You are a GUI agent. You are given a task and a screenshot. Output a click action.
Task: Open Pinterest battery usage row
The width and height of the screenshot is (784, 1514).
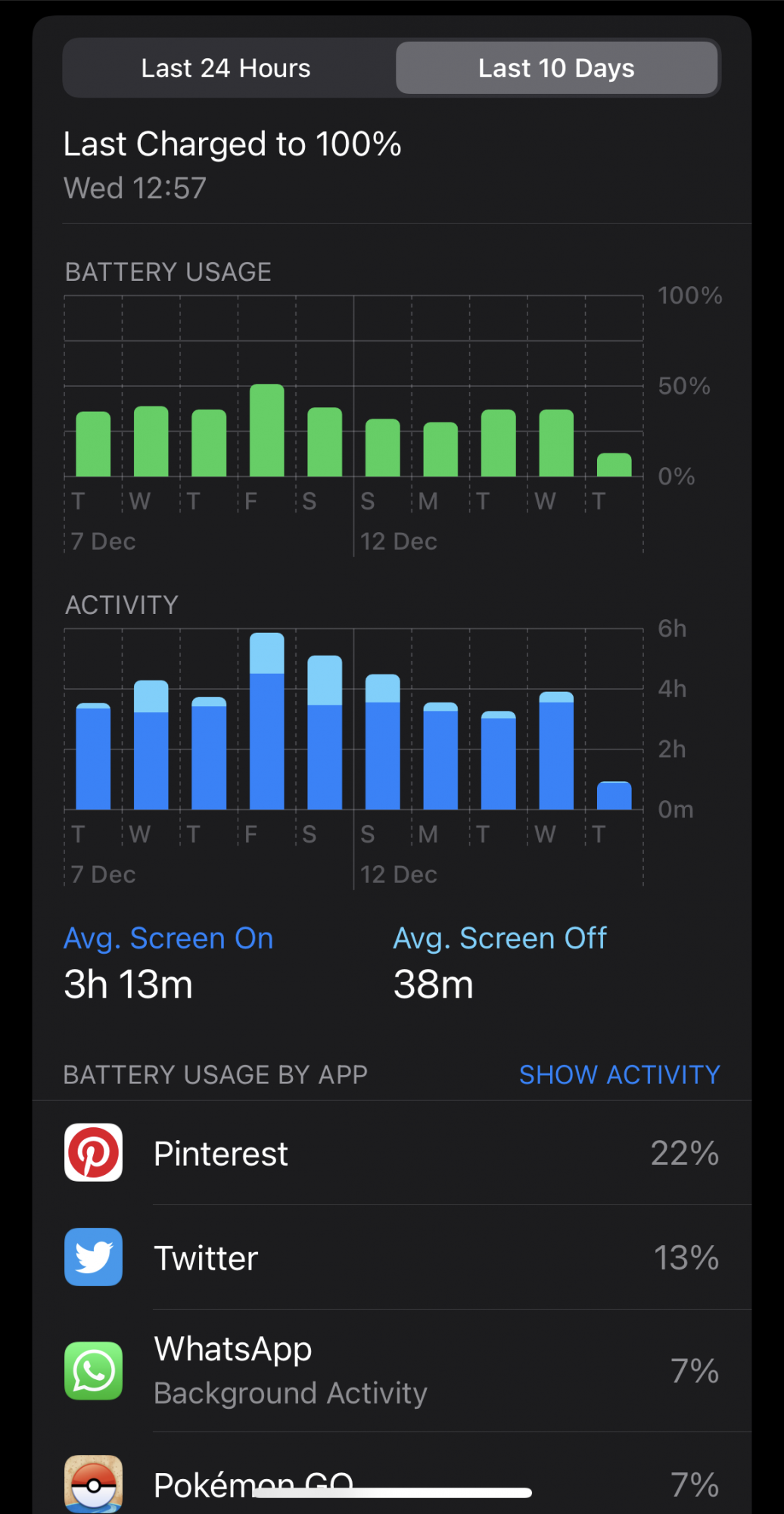pyautogui.click(x=391, y=1153)
